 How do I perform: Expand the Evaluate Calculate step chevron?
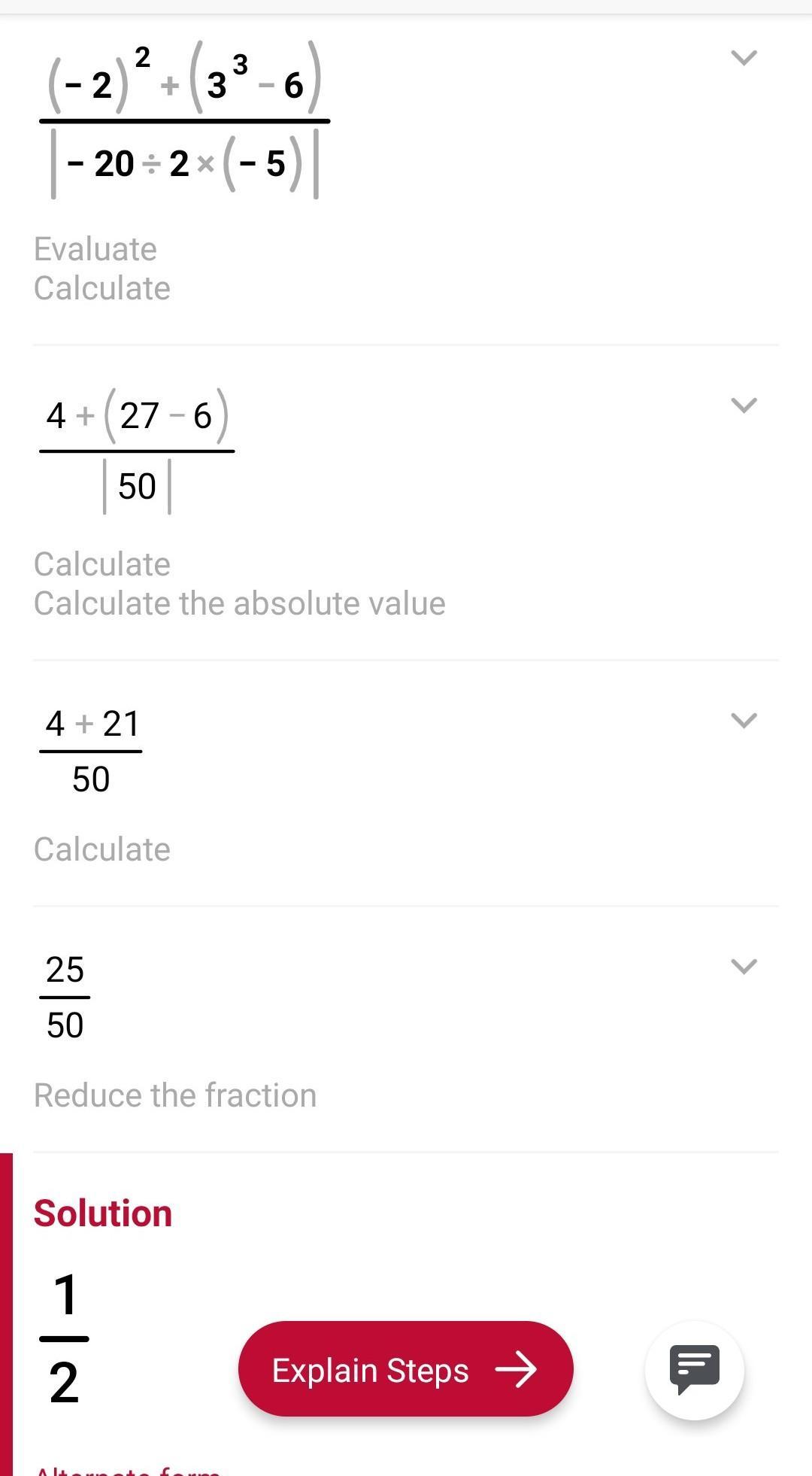[x=744, y=58]
